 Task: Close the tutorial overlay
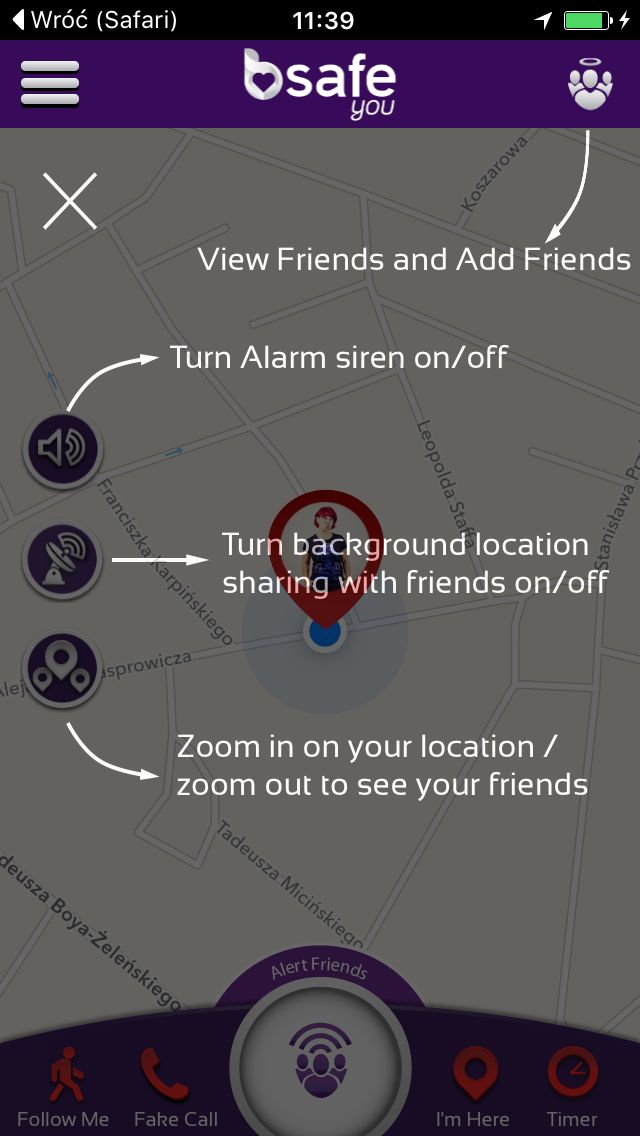click(70, 201)
